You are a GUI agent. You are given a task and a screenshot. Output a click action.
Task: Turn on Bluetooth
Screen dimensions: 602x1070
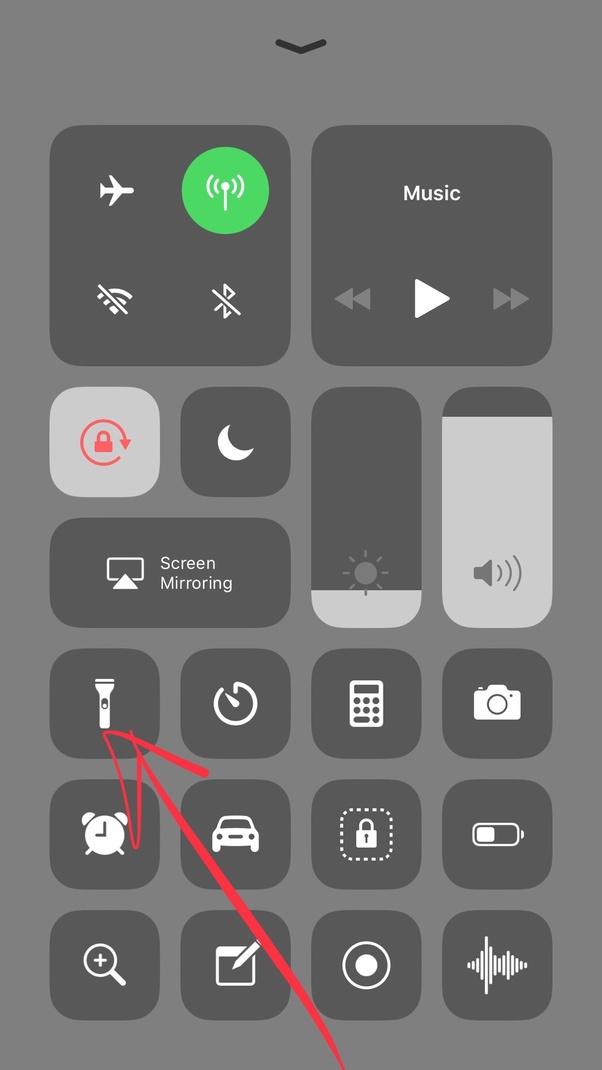(225, 299)
